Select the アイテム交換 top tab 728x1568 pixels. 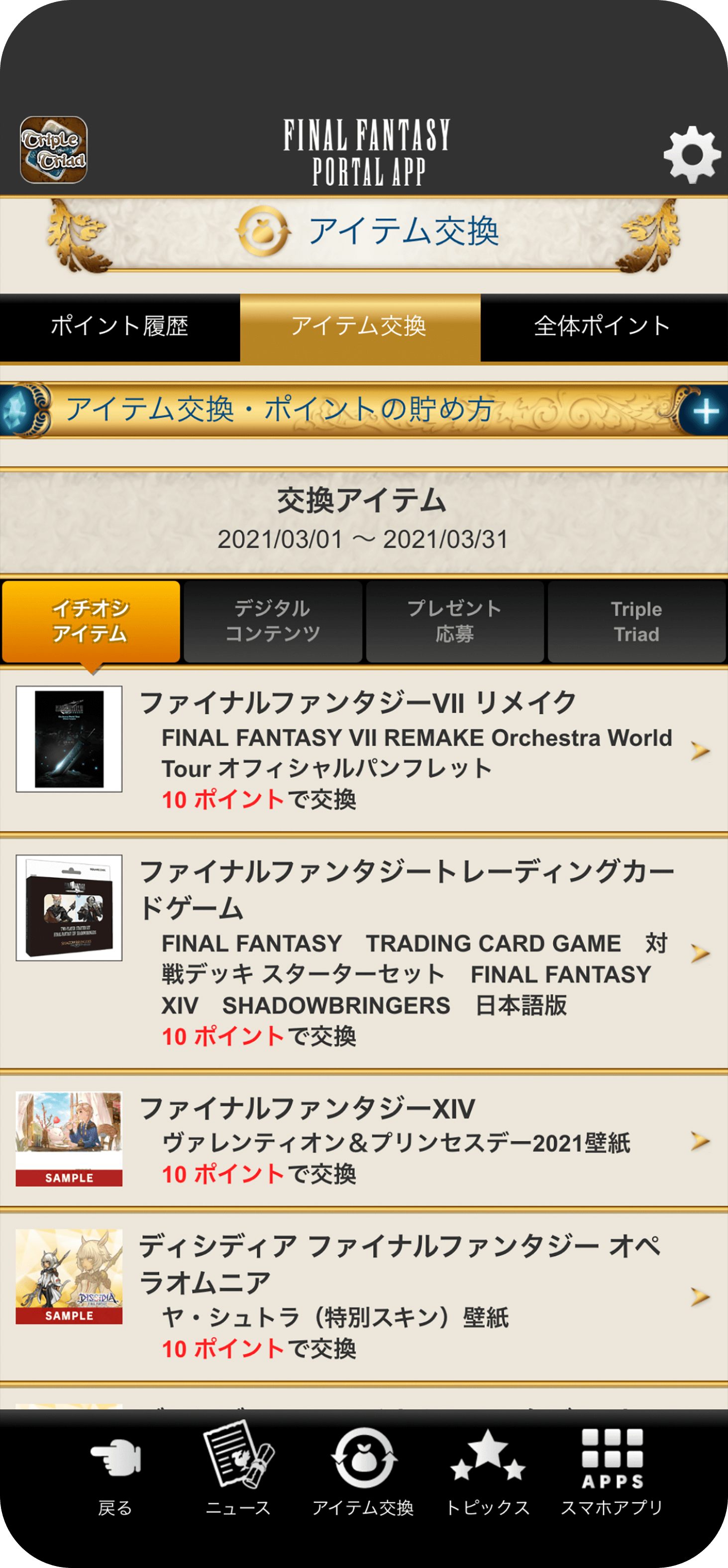[360, 327]
